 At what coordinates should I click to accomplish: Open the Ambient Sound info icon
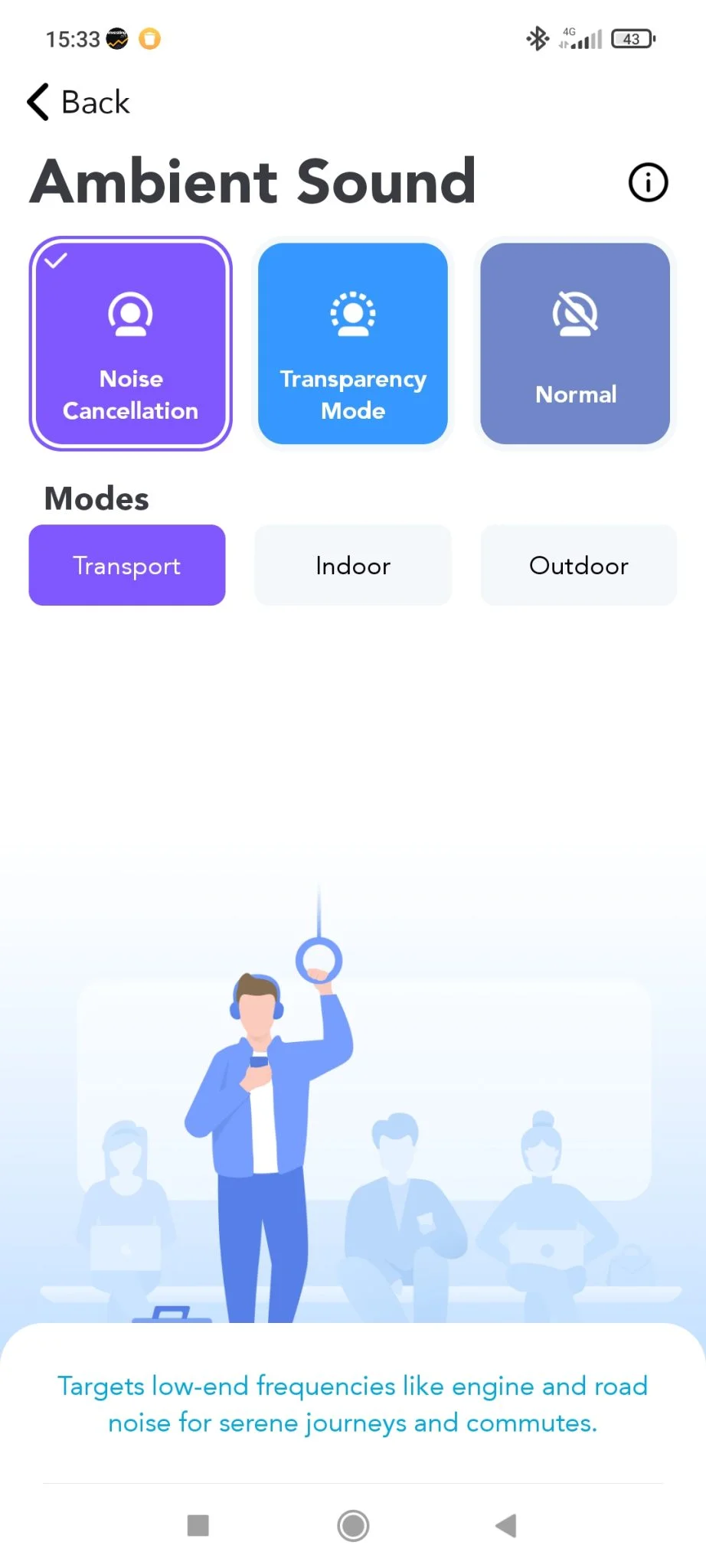648,182
